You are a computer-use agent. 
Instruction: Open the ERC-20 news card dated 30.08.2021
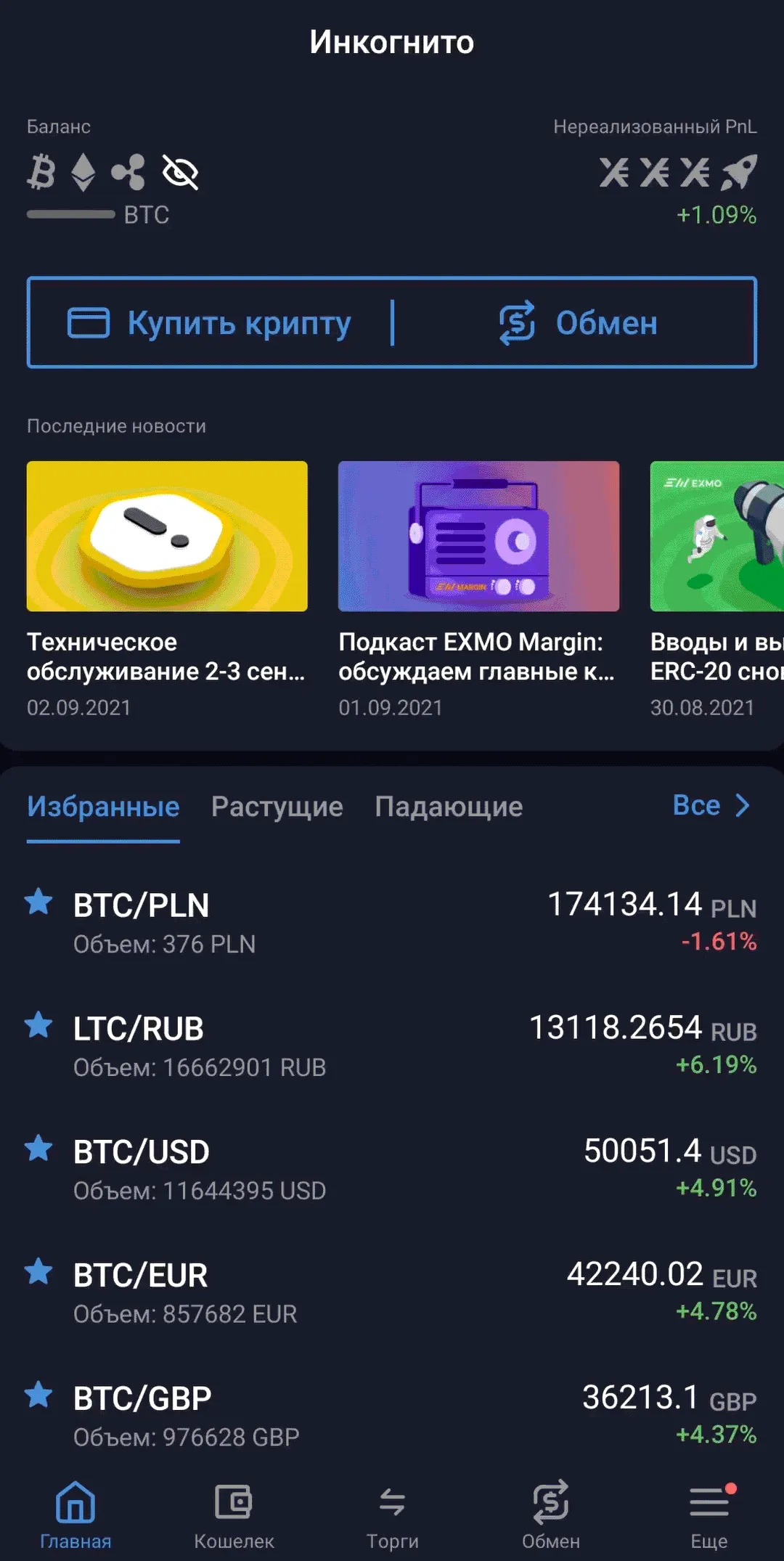click(x=716, y=590)
